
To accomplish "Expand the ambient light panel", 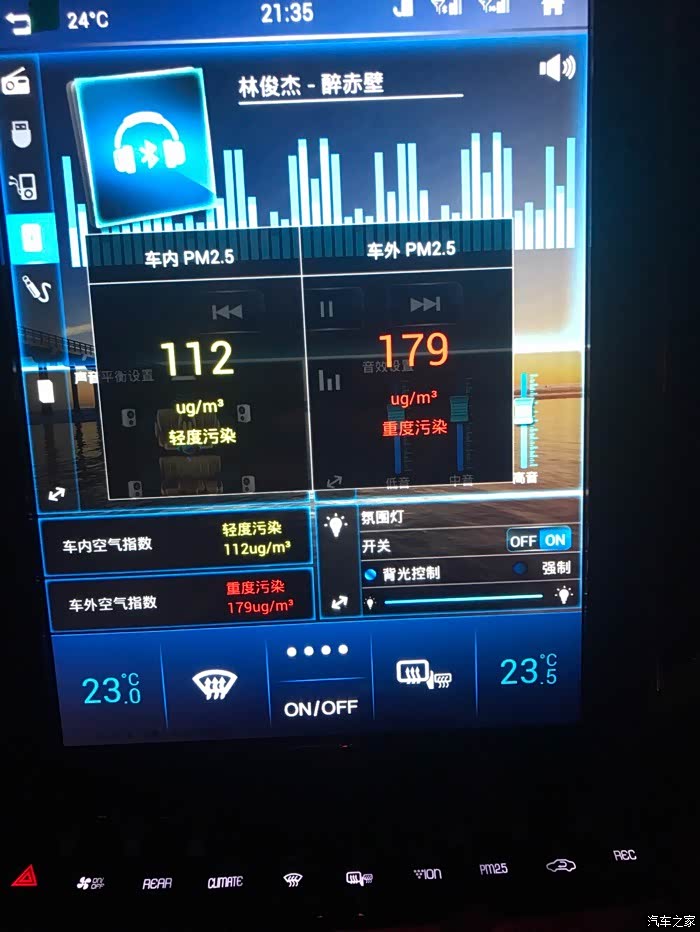I will coord(339,603).
